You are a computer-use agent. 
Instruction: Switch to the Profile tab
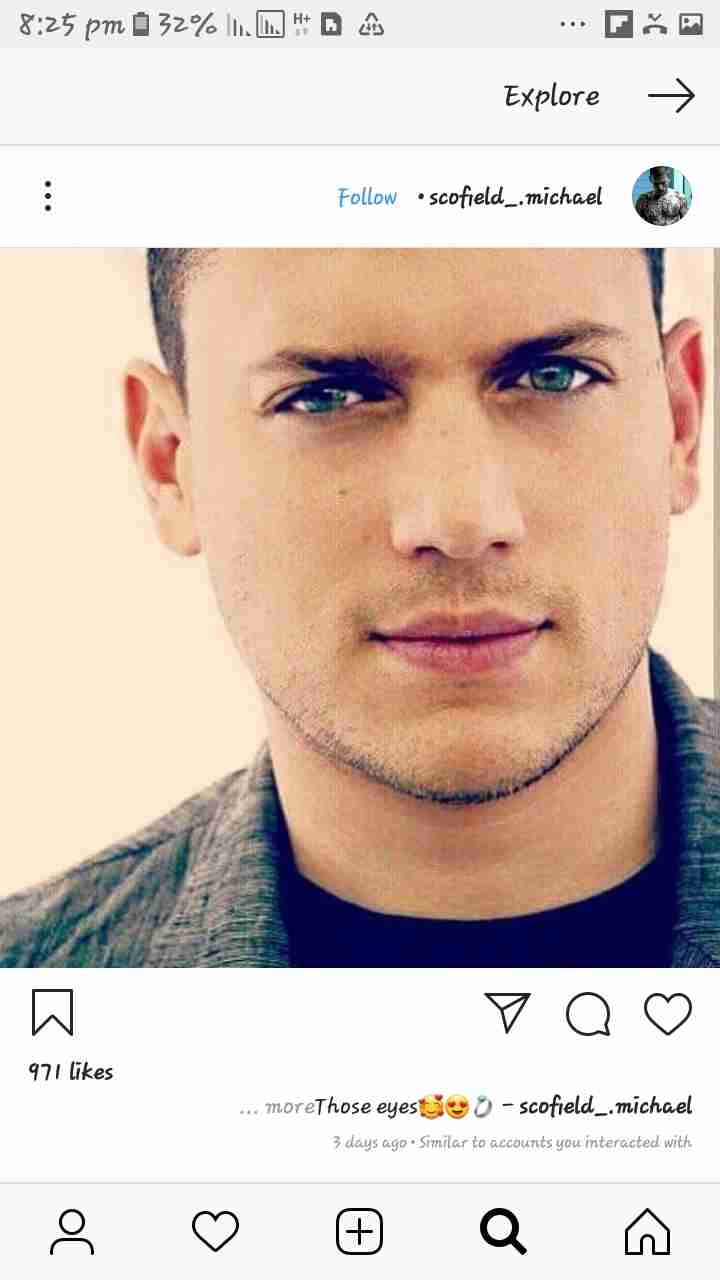point(72,1232)
